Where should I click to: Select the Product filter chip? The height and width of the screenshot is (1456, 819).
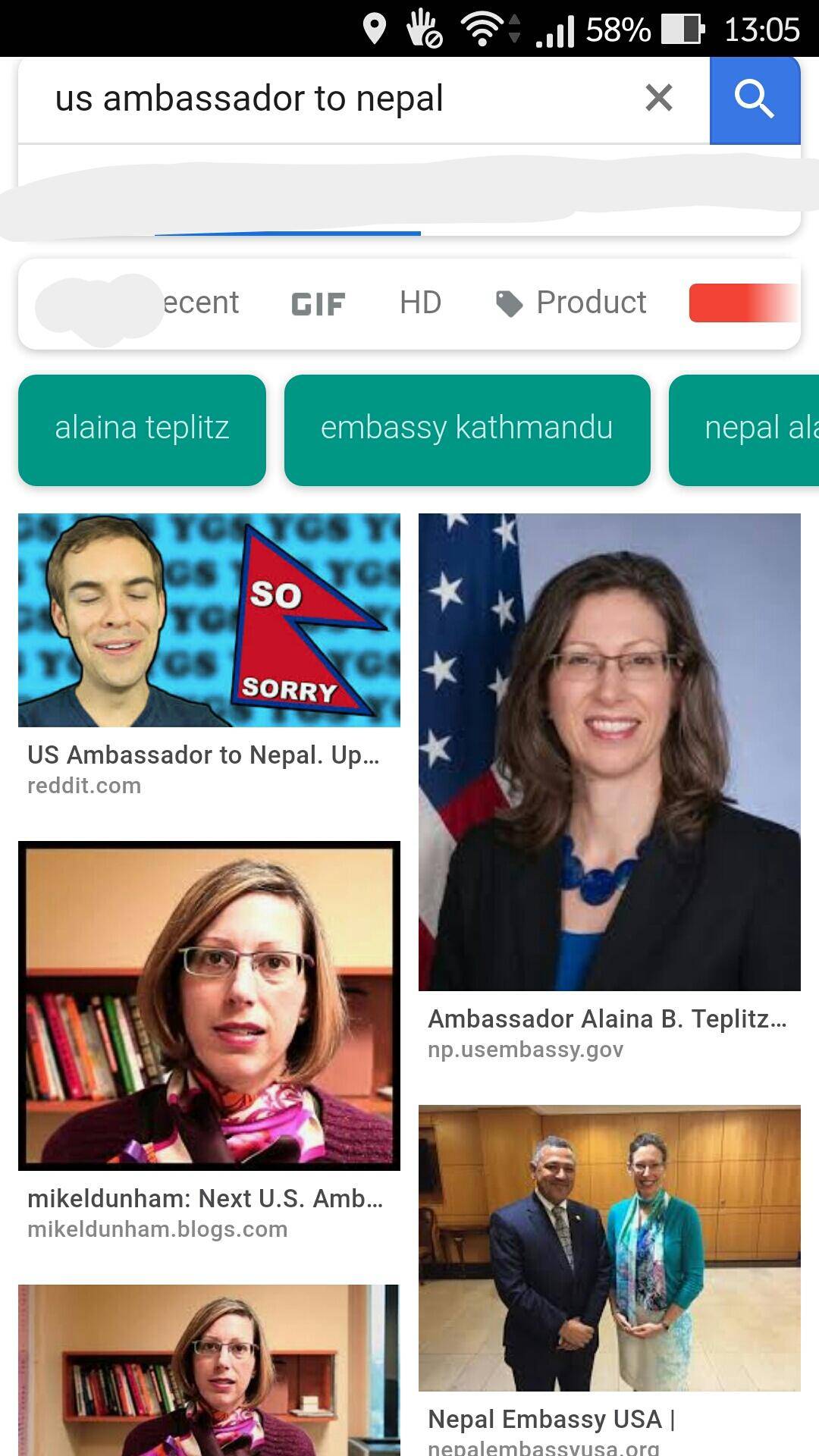[x=572, y=303]
